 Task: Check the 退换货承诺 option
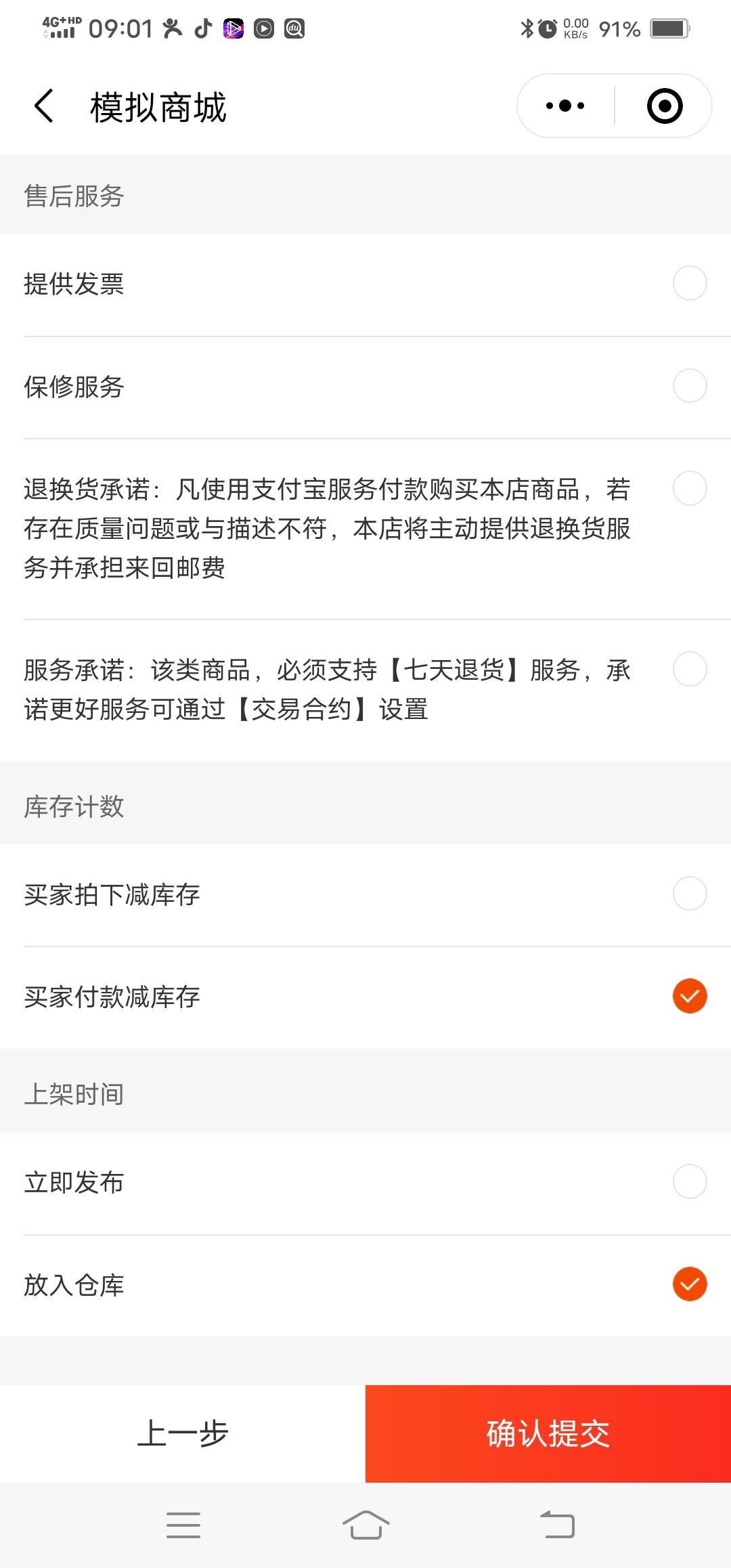pos(689,488)
